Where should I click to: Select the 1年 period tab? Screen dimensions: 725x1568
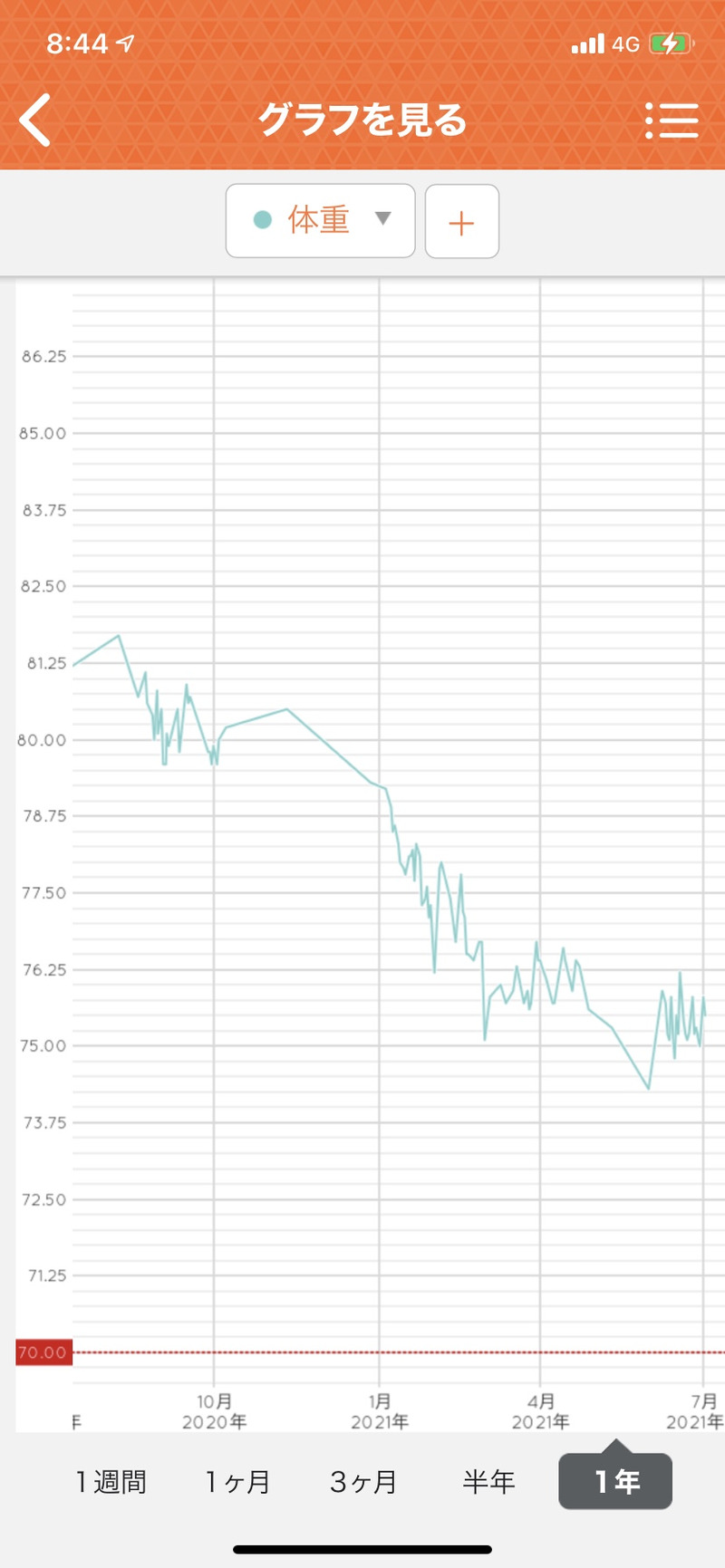615,1482
